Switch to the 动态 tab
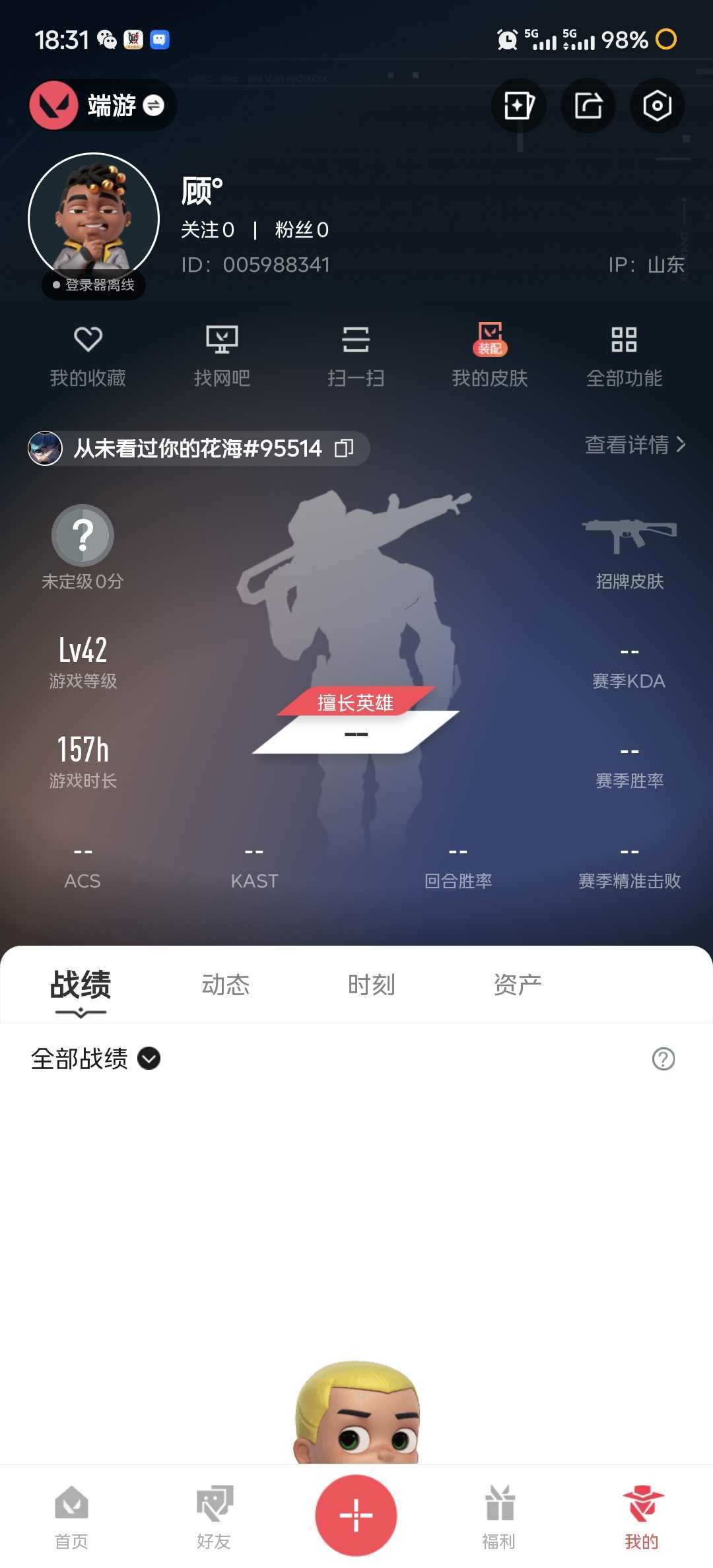This screenshot has width=713, height=1568. point(226,984)
